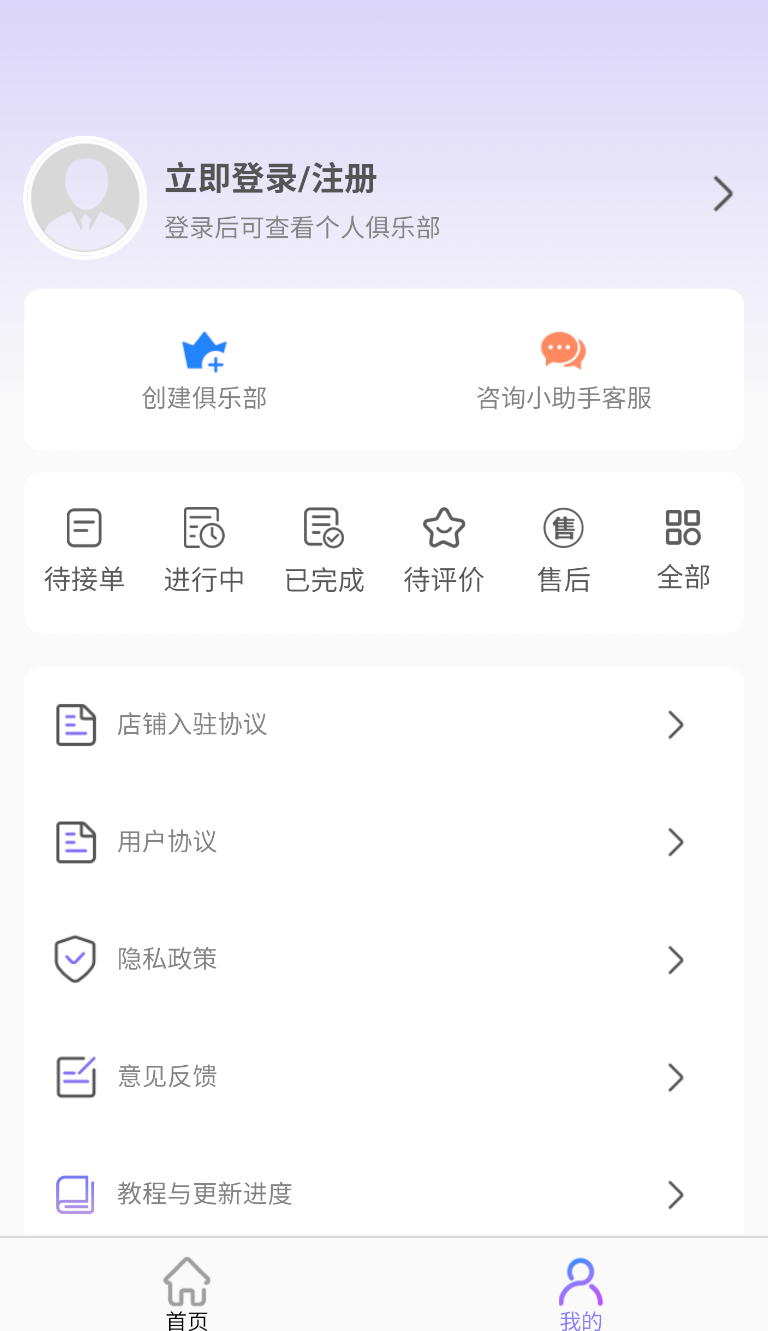
Task: Tap the 隐私政策 shield icon
Action: coord(75,959)
